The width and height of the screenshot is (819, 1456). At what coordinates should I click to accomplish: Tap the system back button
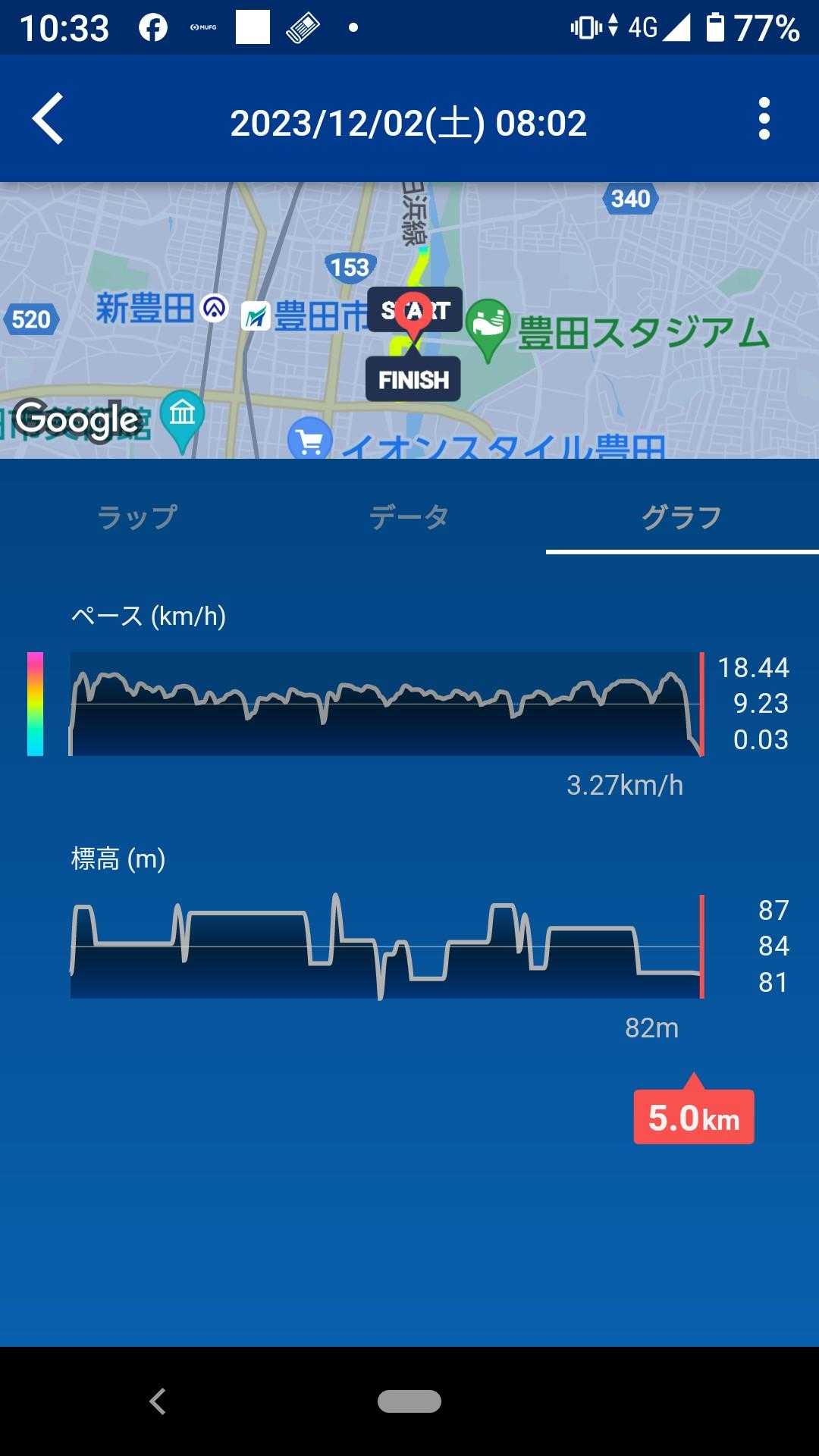[x=158, y=1401]
